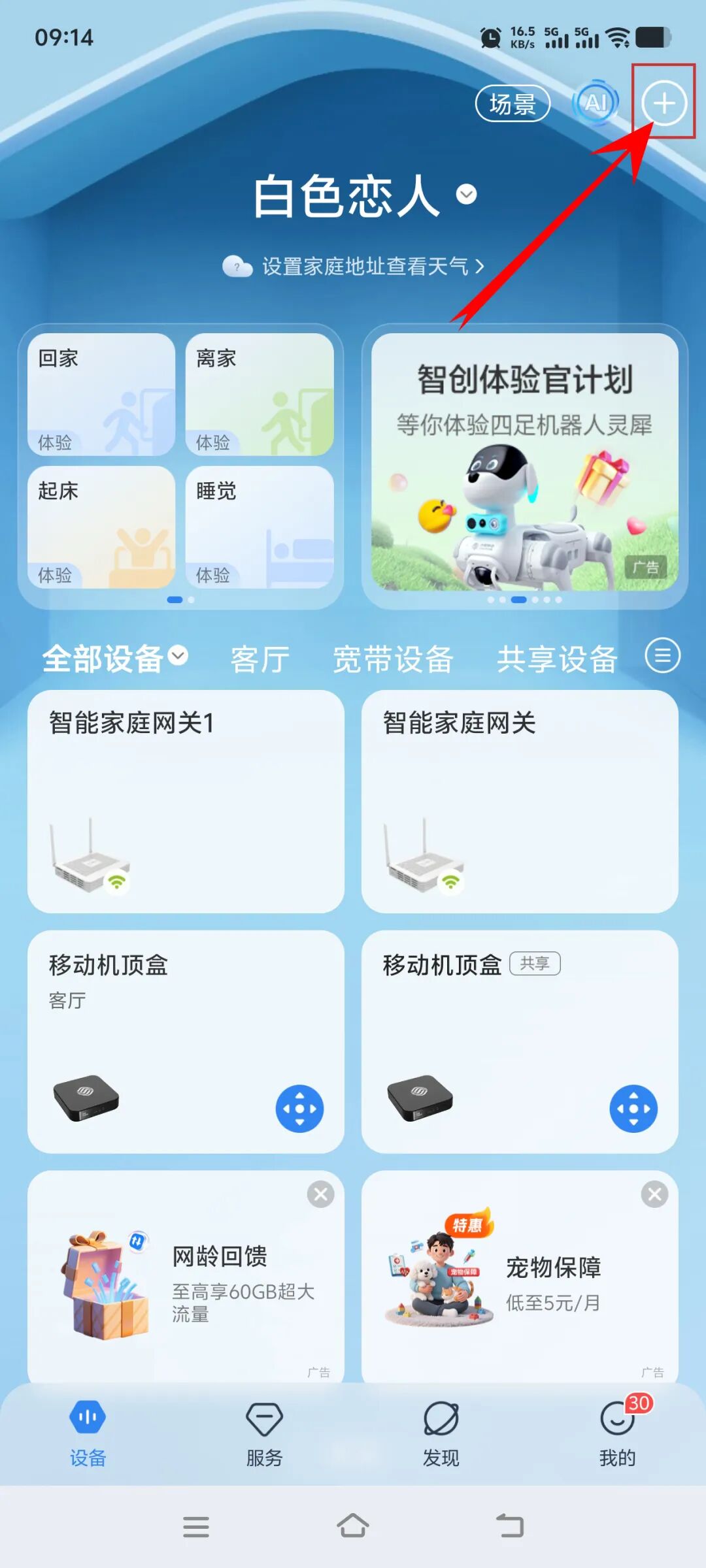Dismiss the 网龄回馈 ad with its X
The height and width of the screenshot is (1568, 706).
tap(320, 1194)
